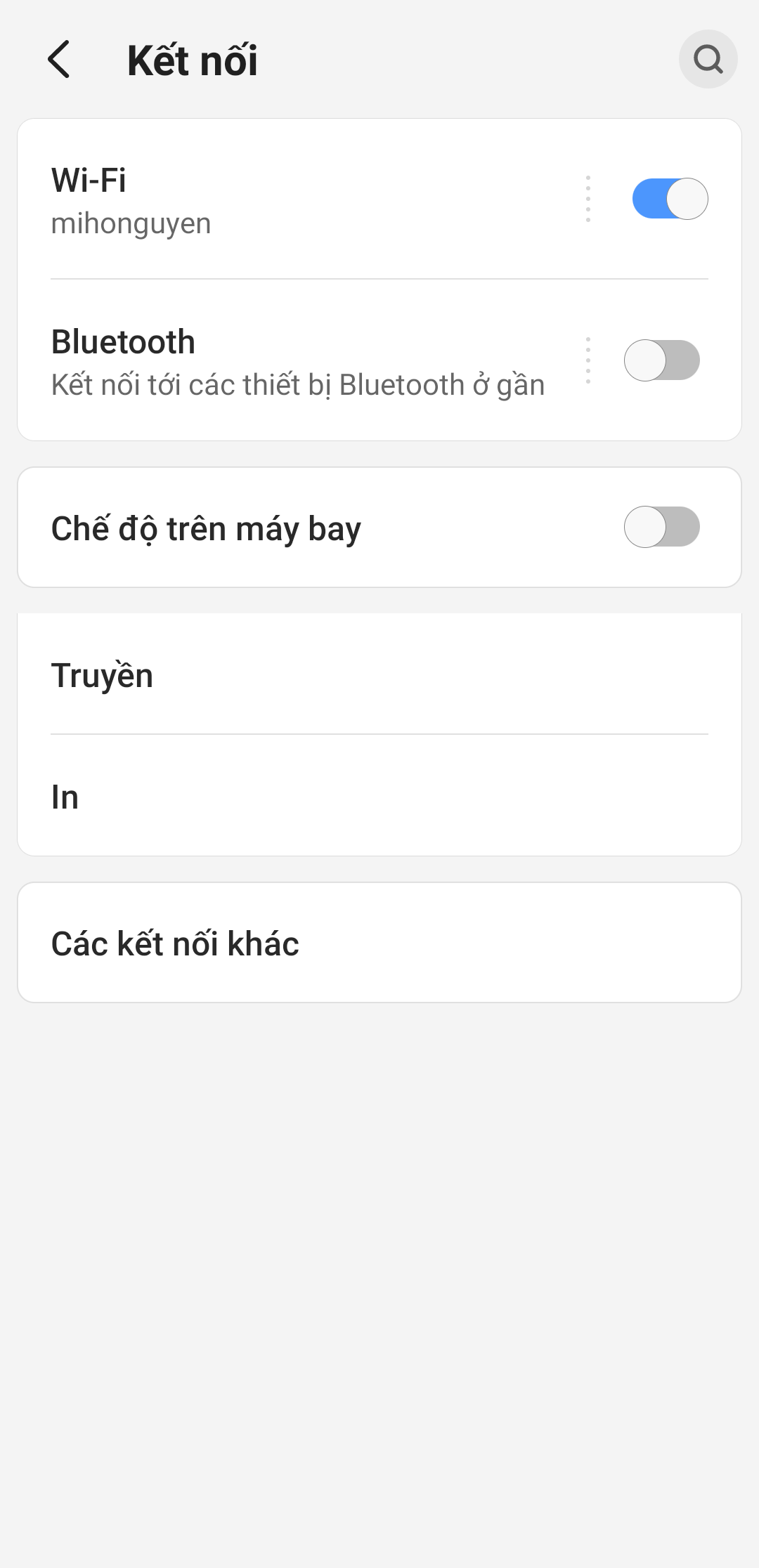
Task: Open the Truyền option
Action: coord(379,675)
